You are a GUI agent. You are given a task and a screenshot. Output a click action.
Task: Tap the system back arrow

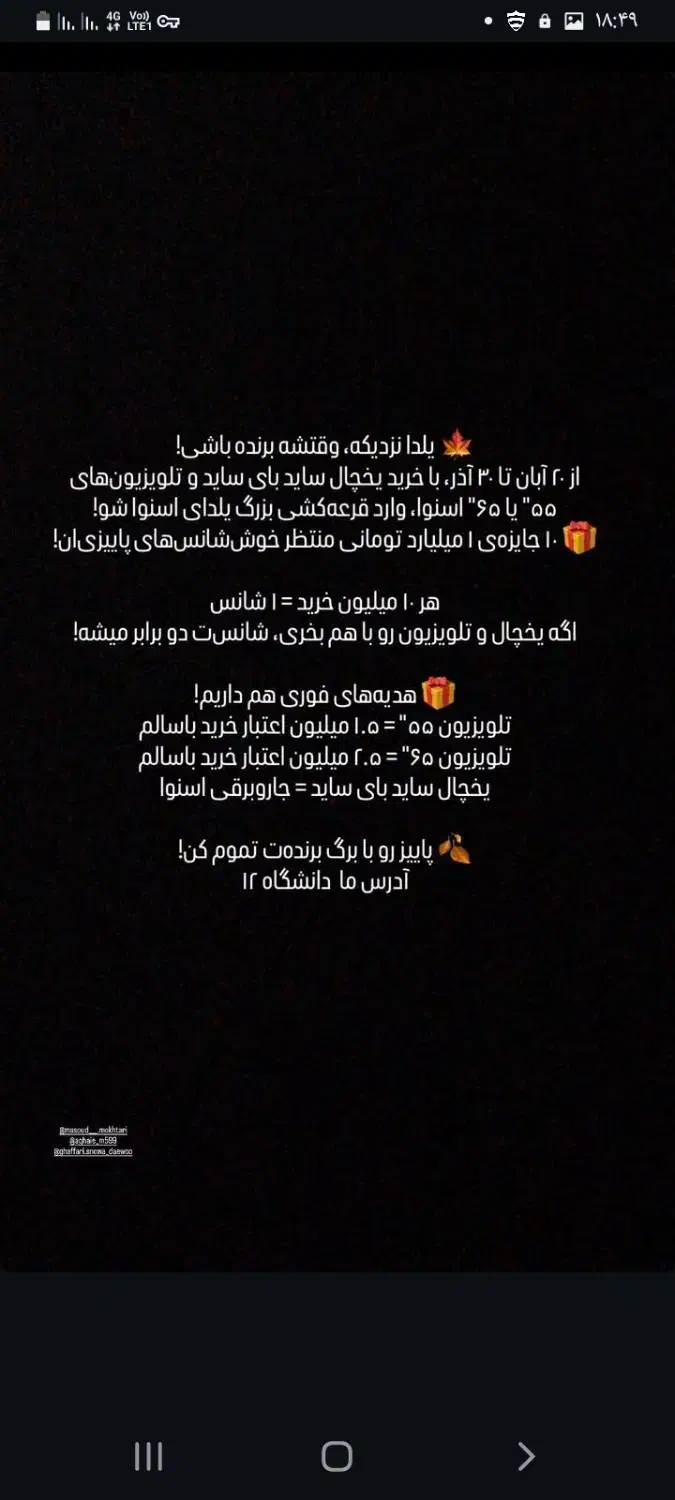[526, 1456]
